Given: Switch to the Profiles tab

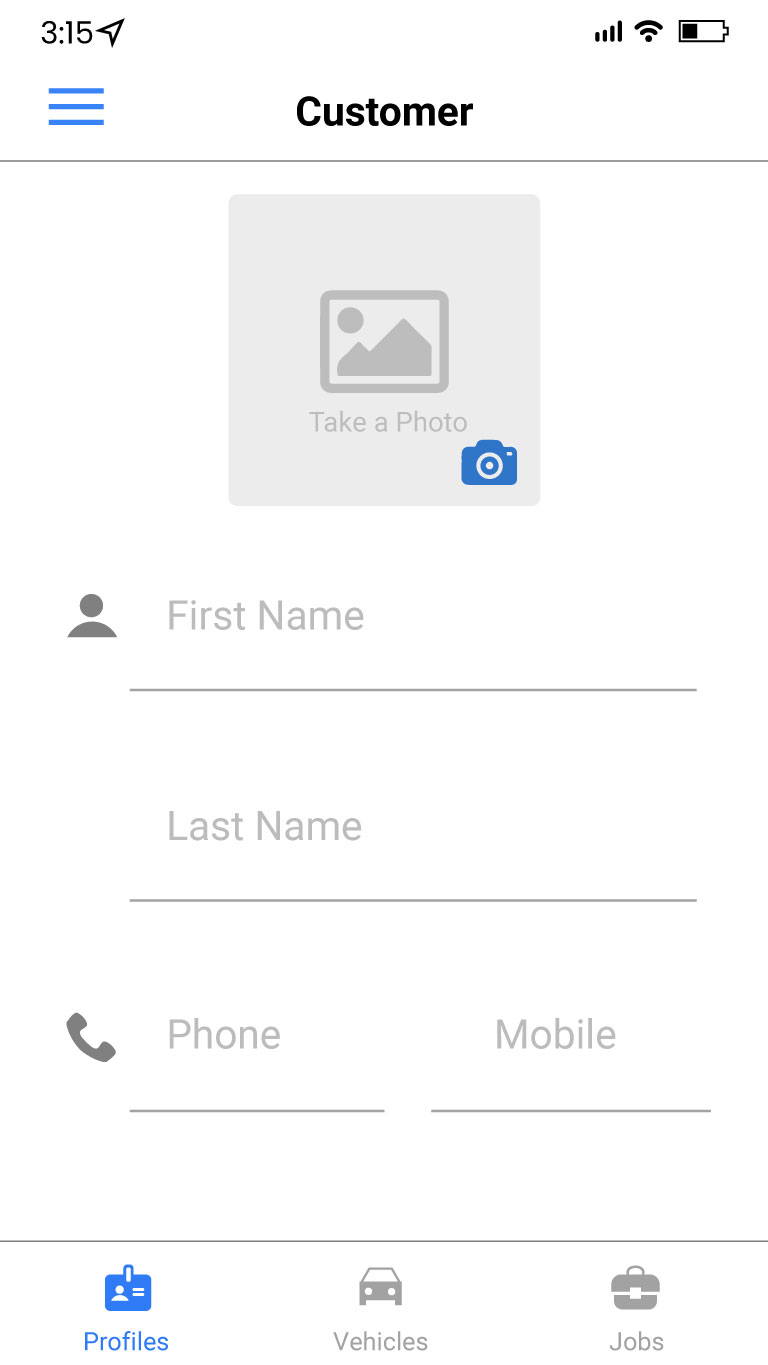Looking at the screenshot, I should click(127, 1308).
